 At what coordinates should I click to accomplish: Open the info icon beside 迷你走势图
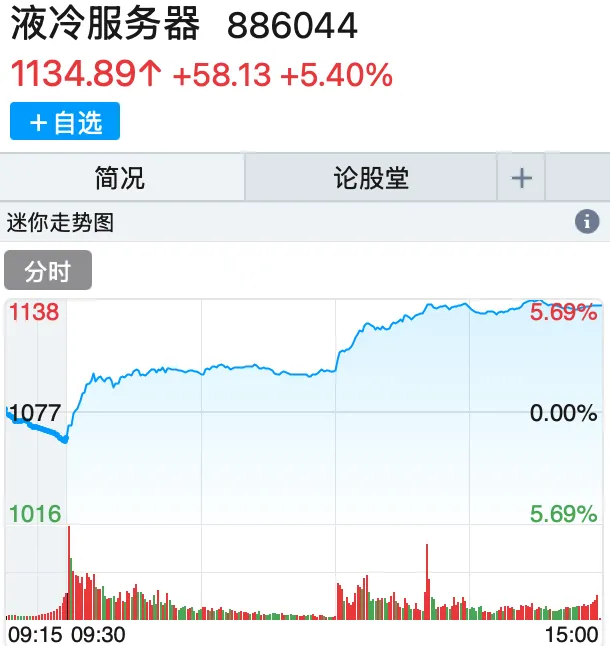[x=587, y=222]
